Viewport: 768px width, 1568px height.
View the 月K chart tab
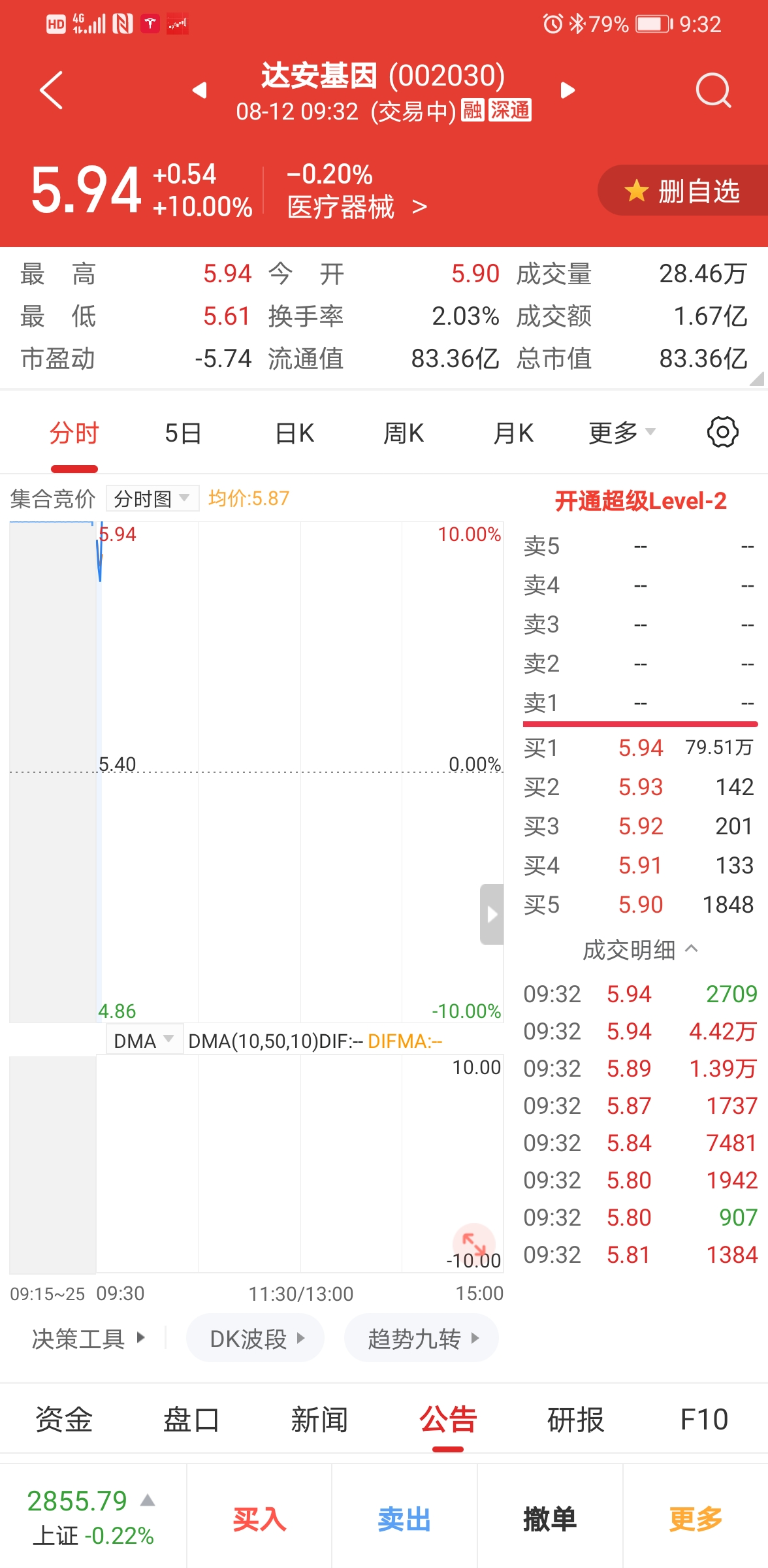point(513,433)
